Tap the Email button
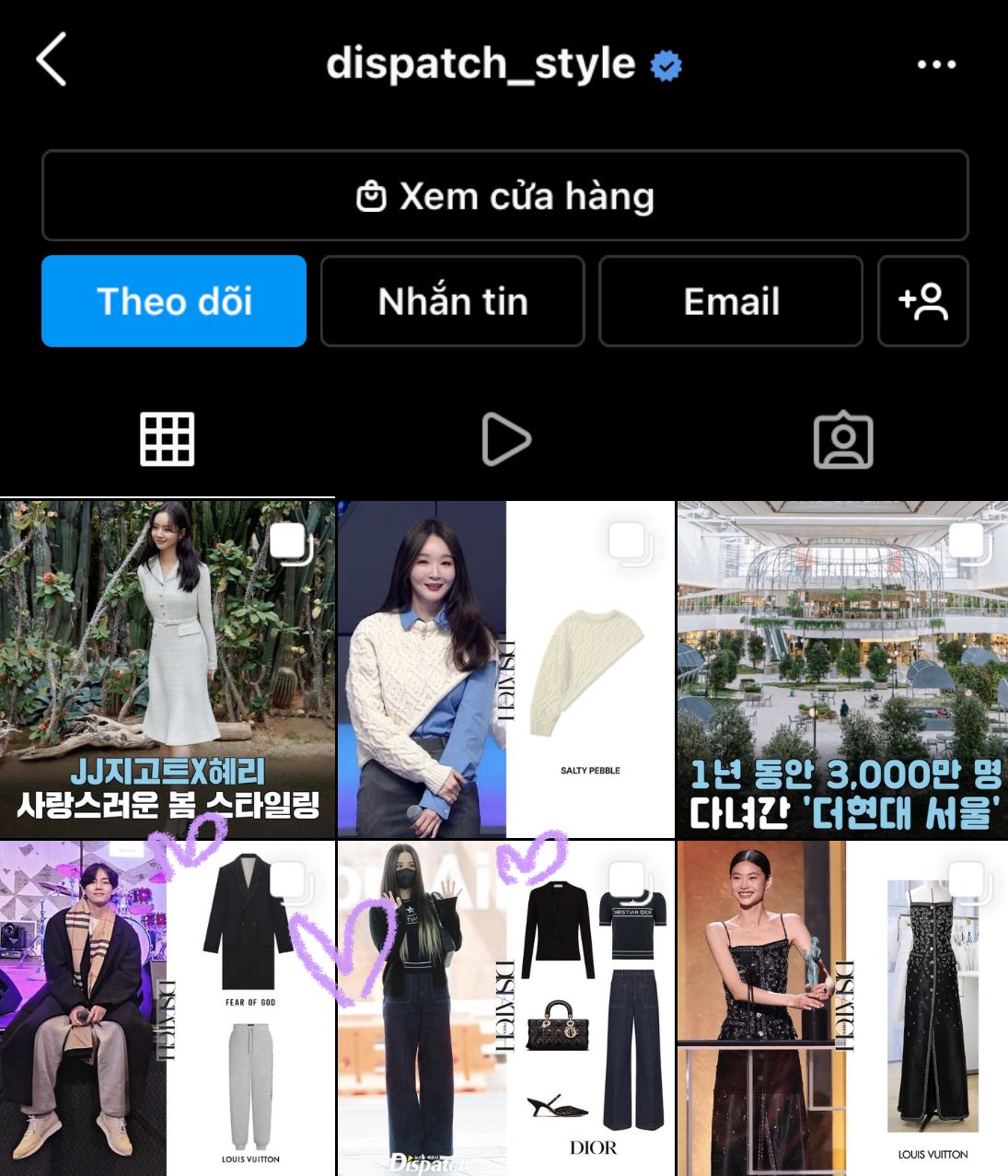The width and height of the screenshot is (1008, 1176). tap(731, 301)
